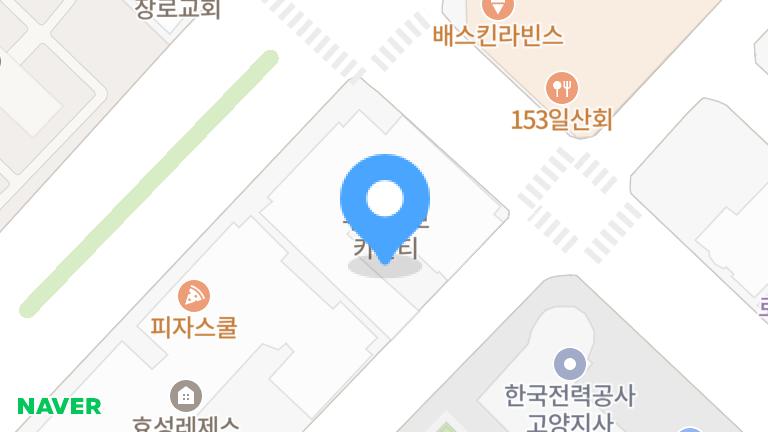
Task: Select the 153일산회 restaurant marker
Action: [562, 87]
